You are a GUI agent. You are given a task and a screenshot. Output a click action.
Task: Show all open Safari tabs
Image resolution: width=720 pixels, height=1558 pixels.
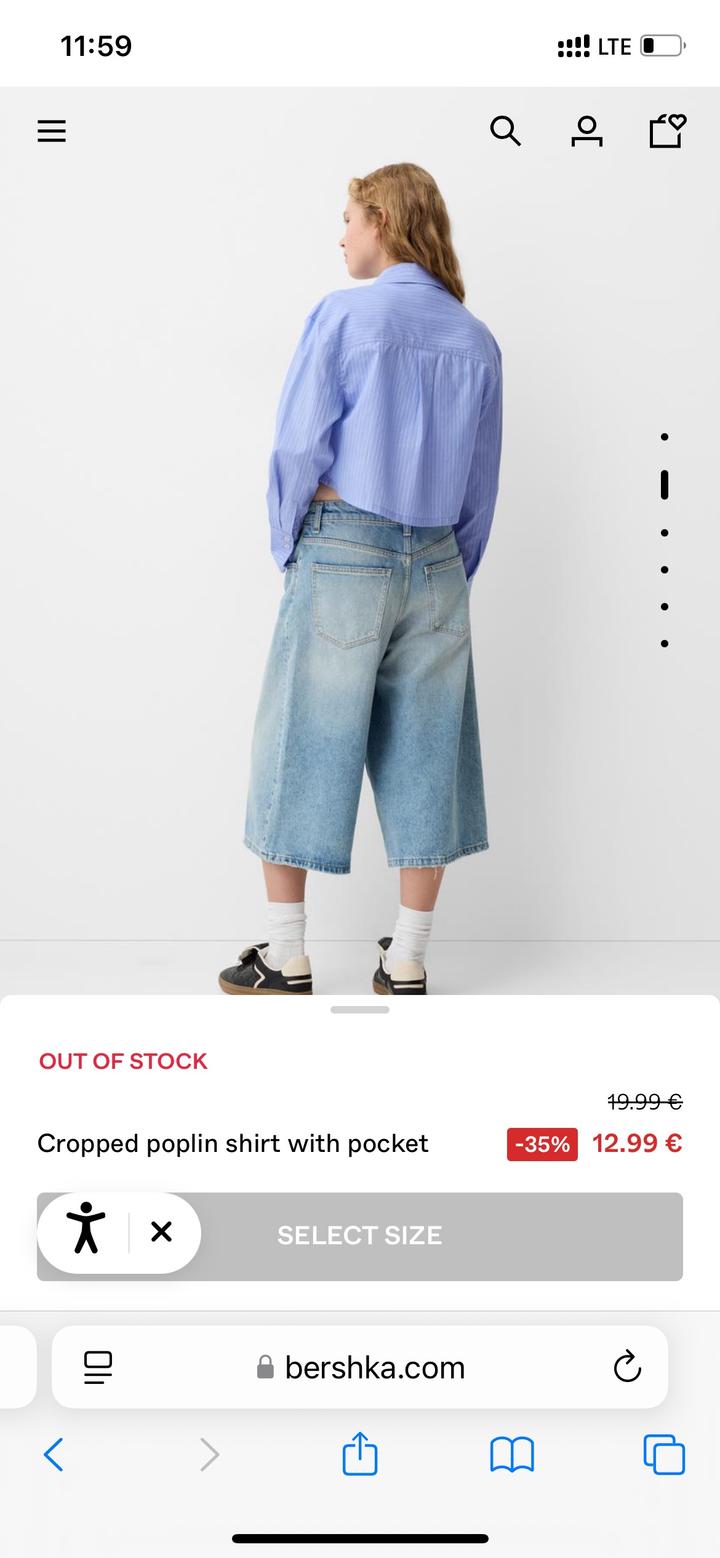(x=664, y=1454)
